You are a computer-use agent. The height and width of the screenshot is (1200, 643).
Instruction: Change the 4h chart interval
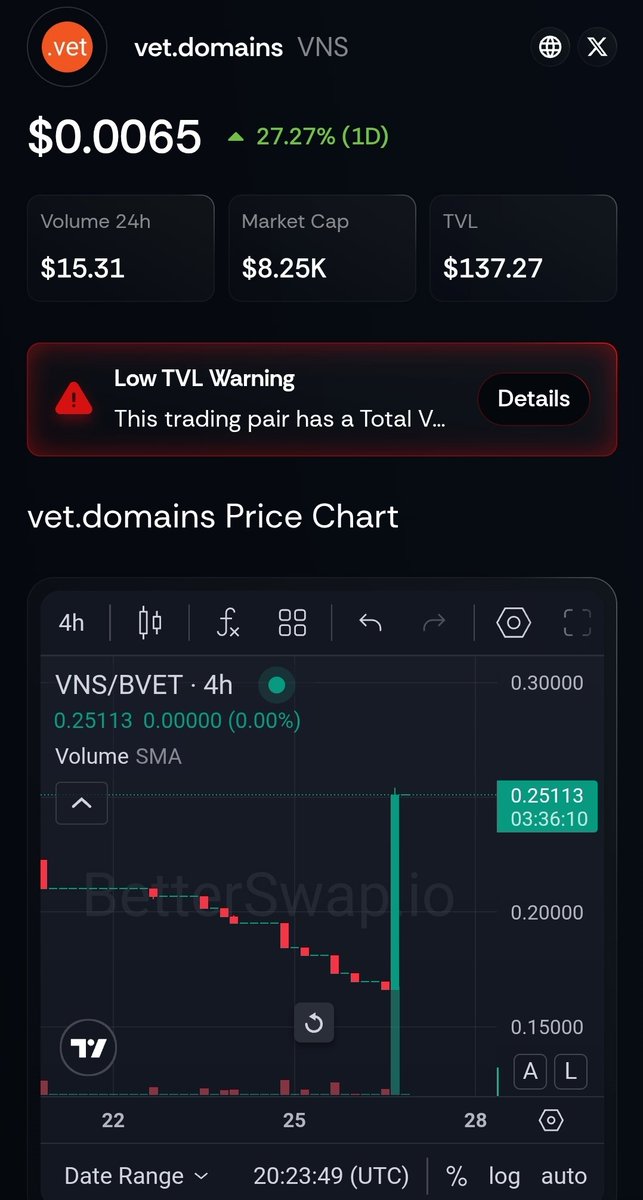point(72,623)
